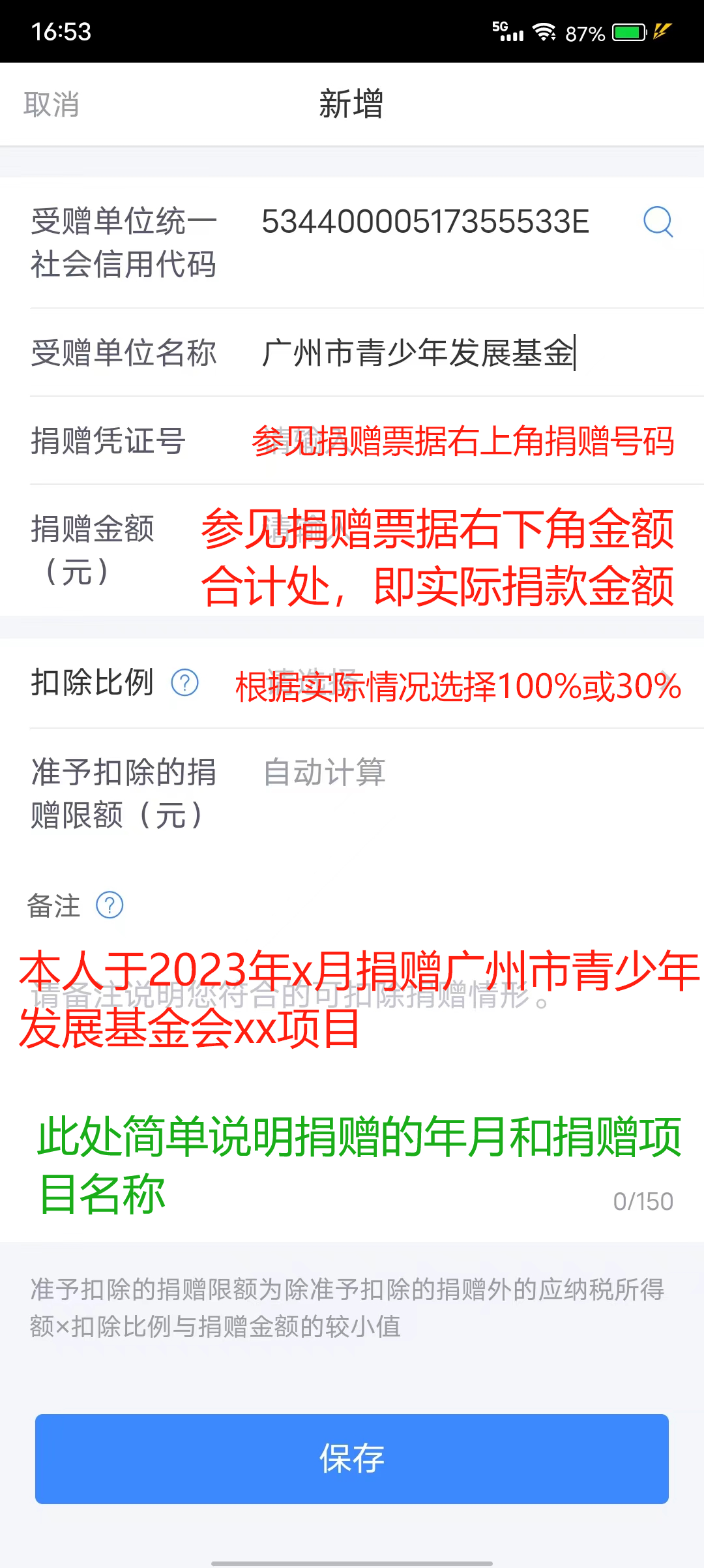Open help for 扣除比例
This screenshot has height=1568, width=704.
[184, 683]
